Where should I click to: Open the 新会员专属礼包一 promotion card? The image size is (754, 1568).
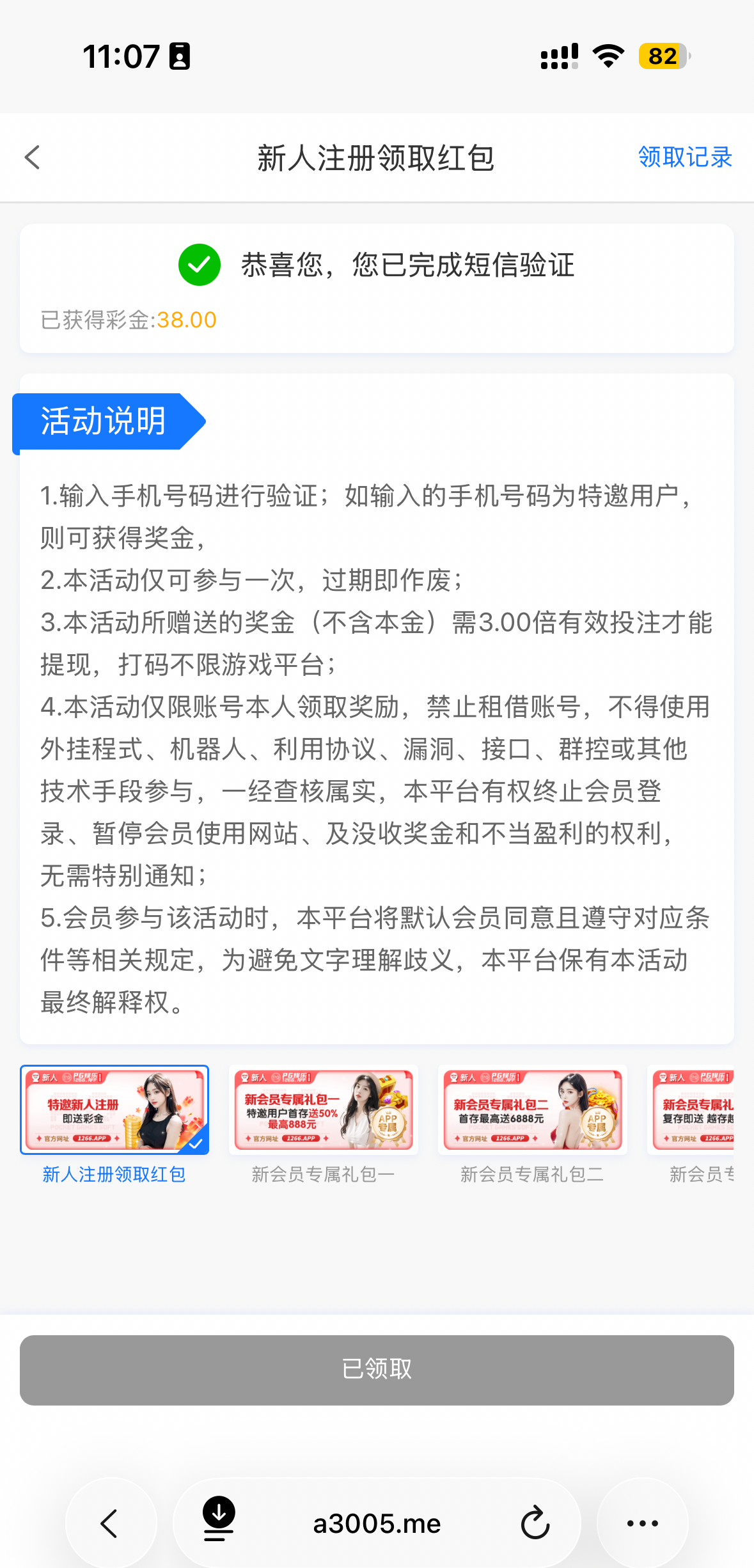tap(324, 1109)
